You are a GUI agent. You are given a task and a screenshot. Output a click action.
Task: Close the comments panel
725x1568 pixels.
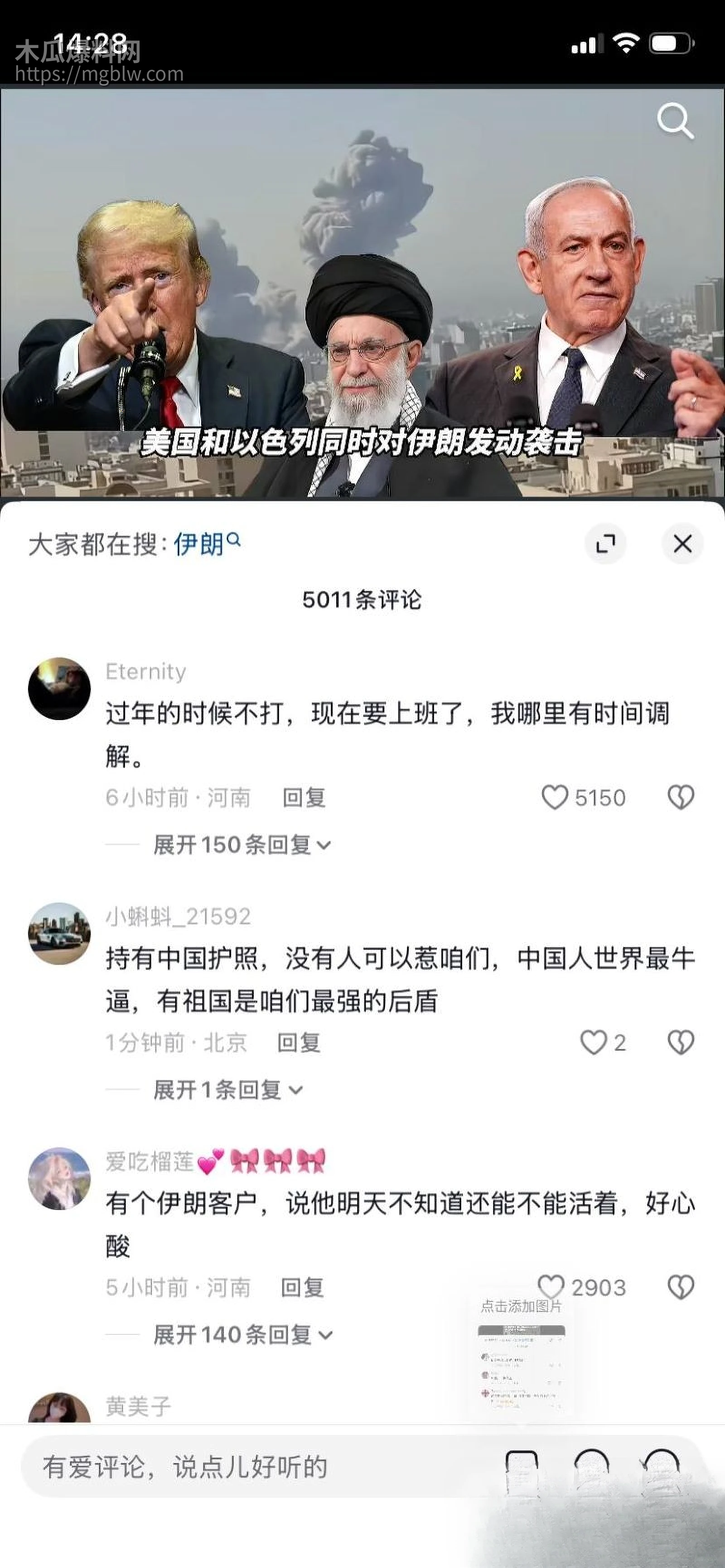(683, 544)
